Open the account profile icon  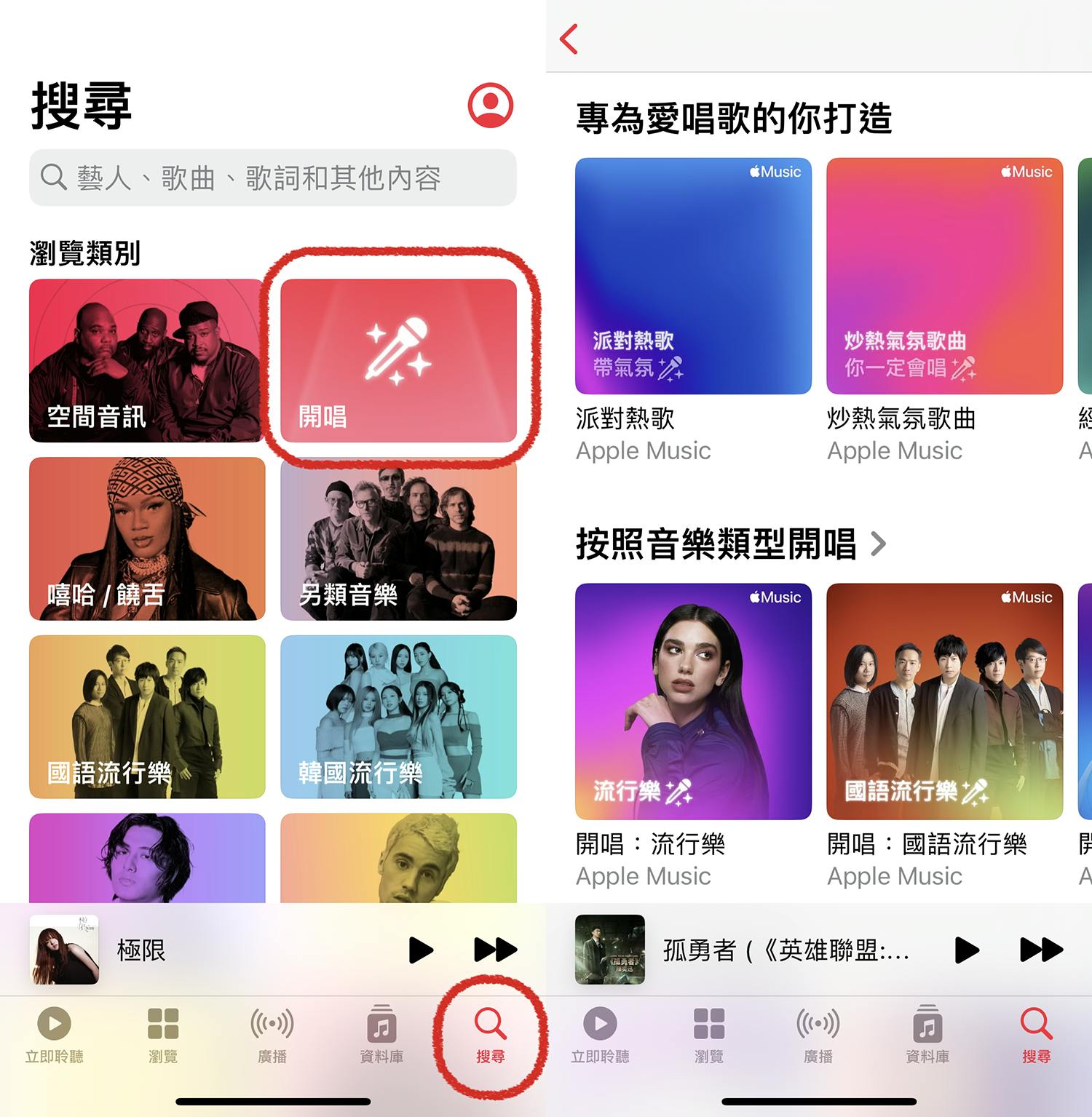pyautogui.click(x=490, y=106)
